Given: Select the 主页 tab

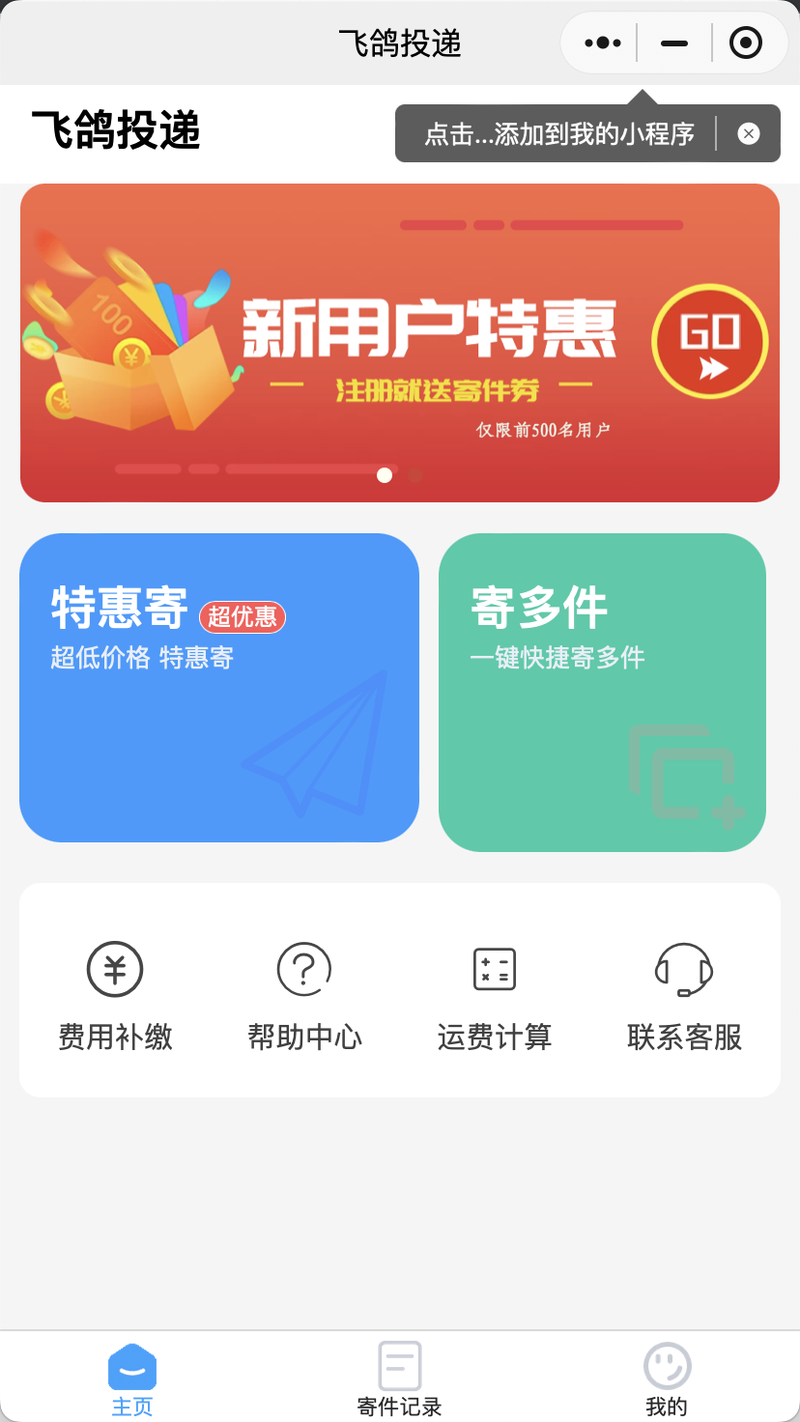Looking at the screenshot, I should point(133,1378).
